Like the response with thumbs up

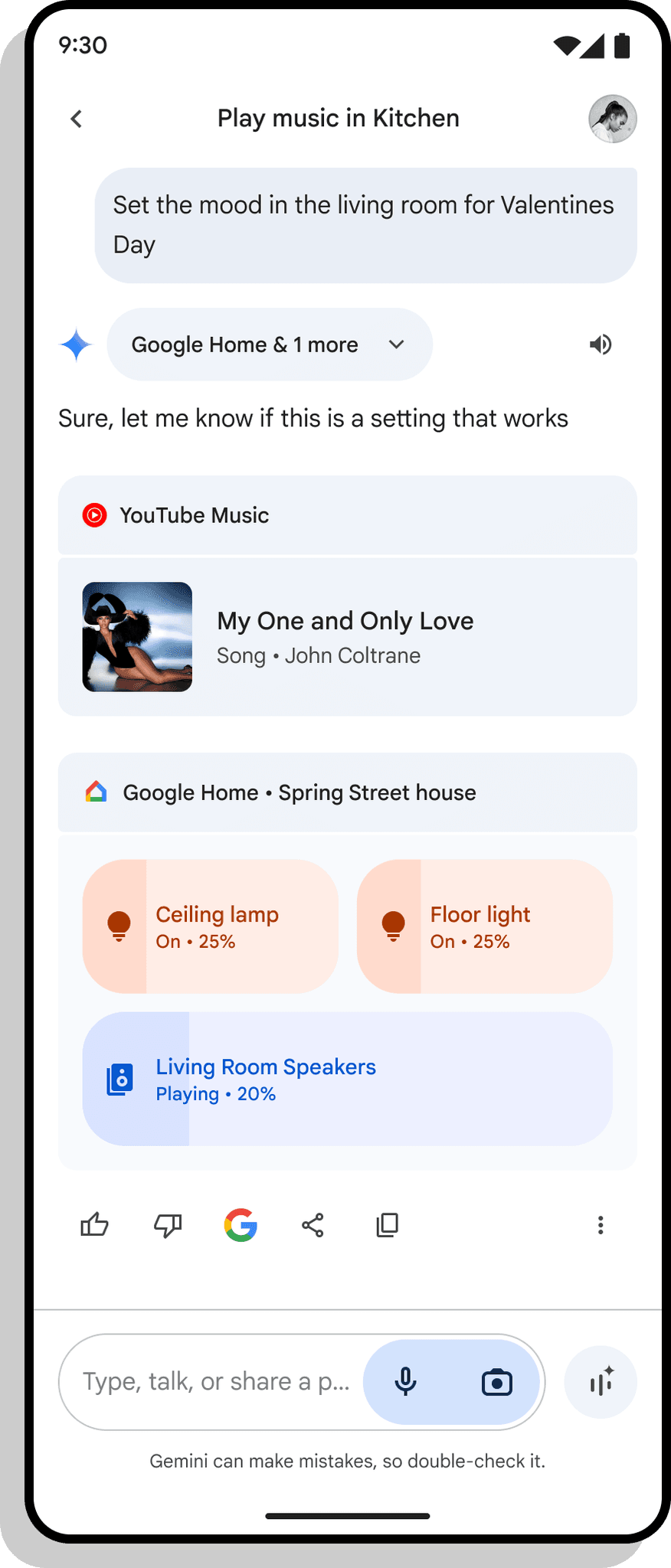click(x=94, y=1225)
